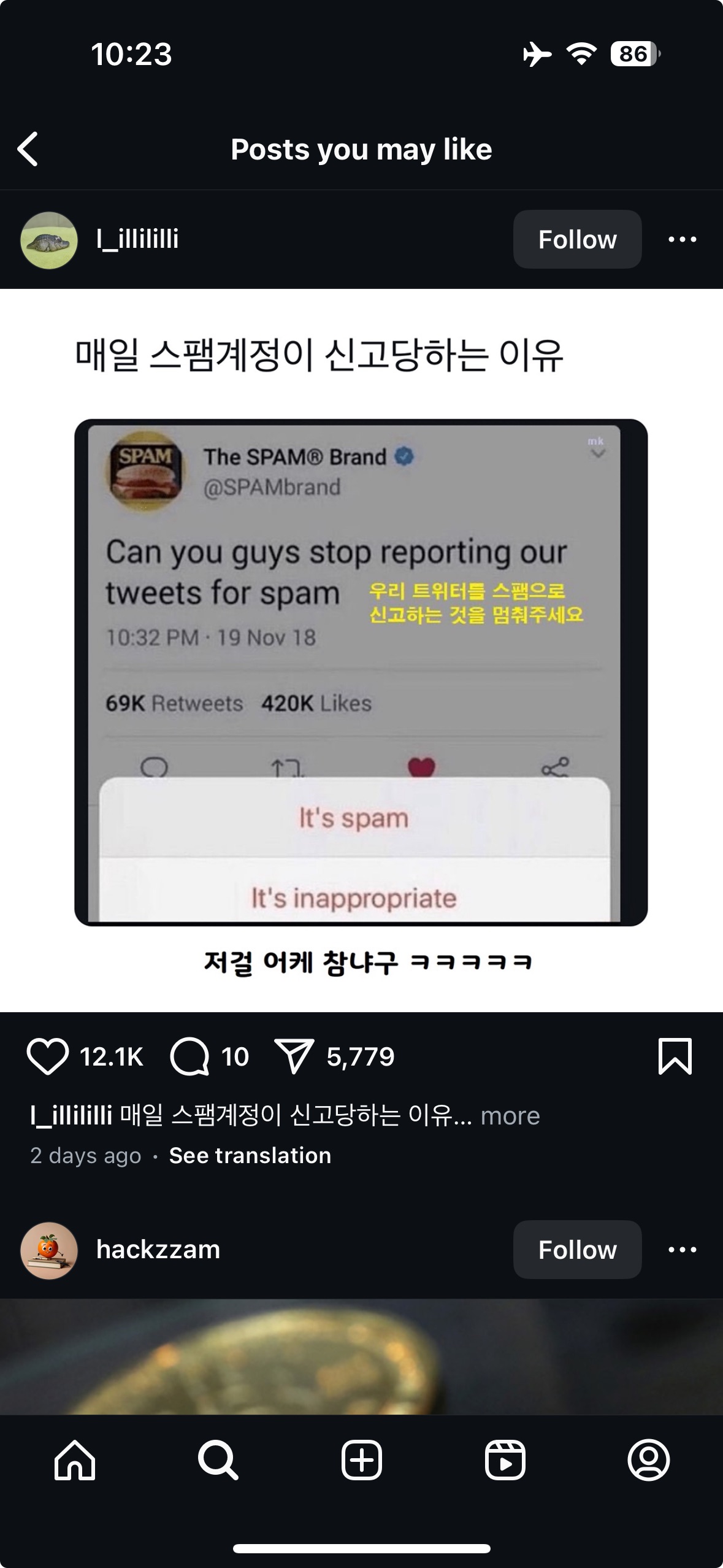Open comments on l_illilili's post
The height and width of the screenshot is (1568, 723).
[190, 1056]
